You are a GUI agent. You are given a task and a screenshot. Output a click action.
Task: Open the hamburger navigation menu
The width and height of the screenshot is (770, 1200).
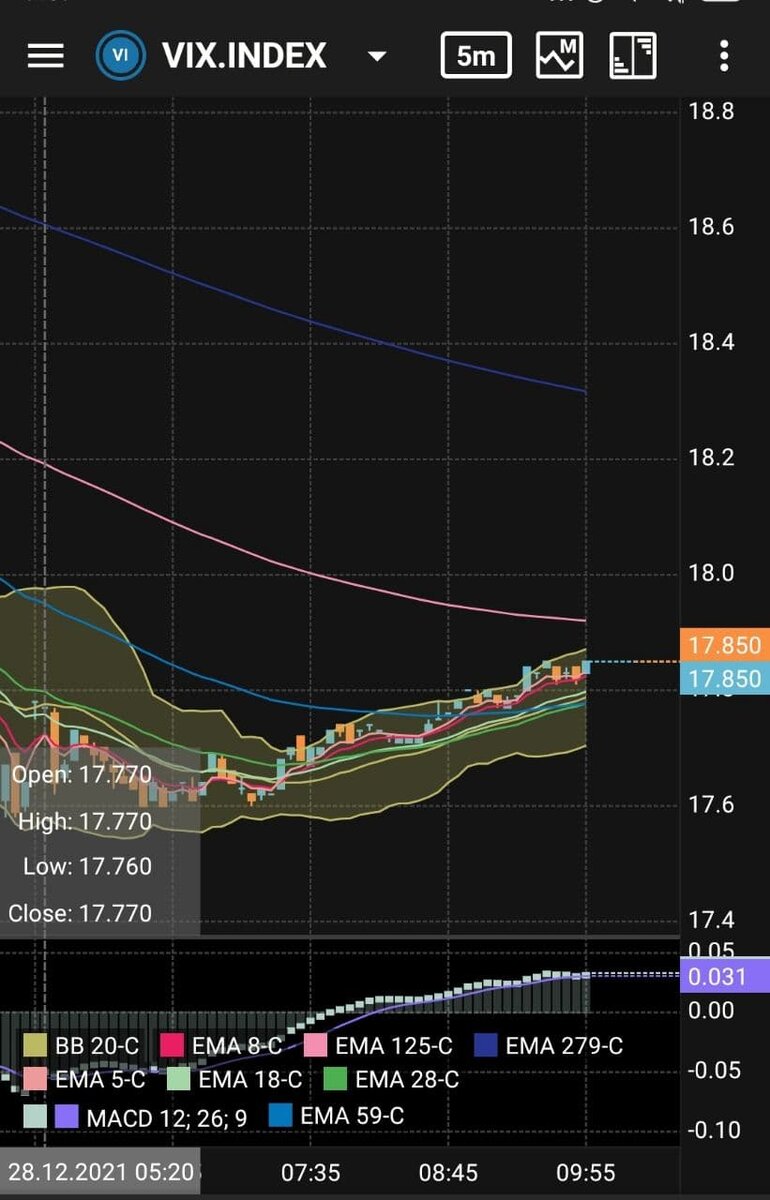[45, 56]
